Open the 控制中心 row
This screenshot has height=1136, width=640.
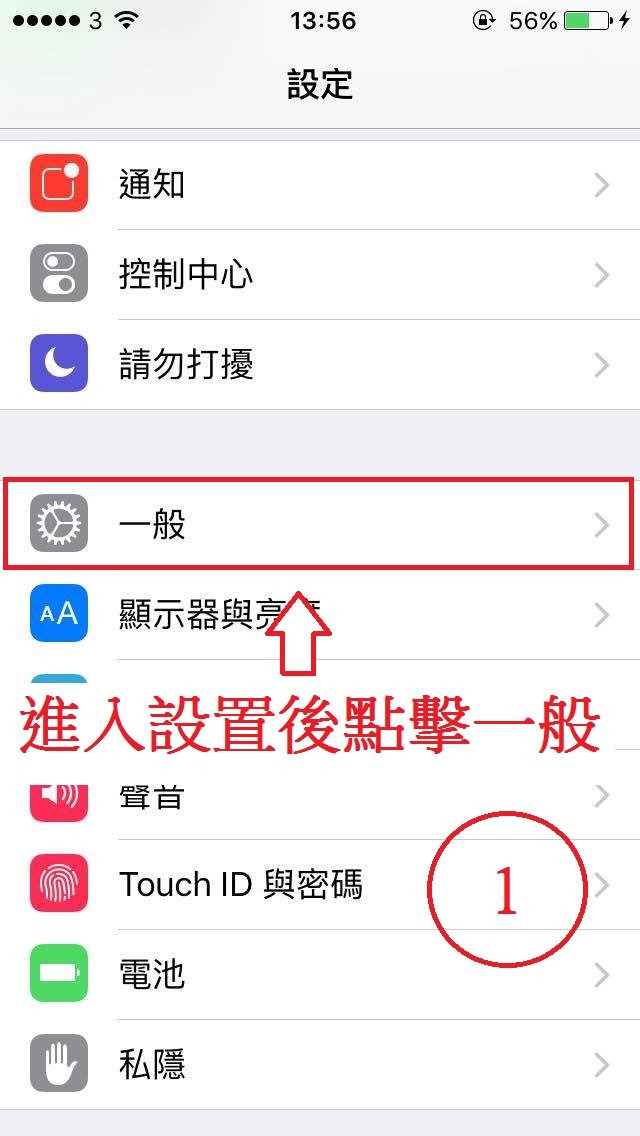pyautogui.click(x=320, y=274)
